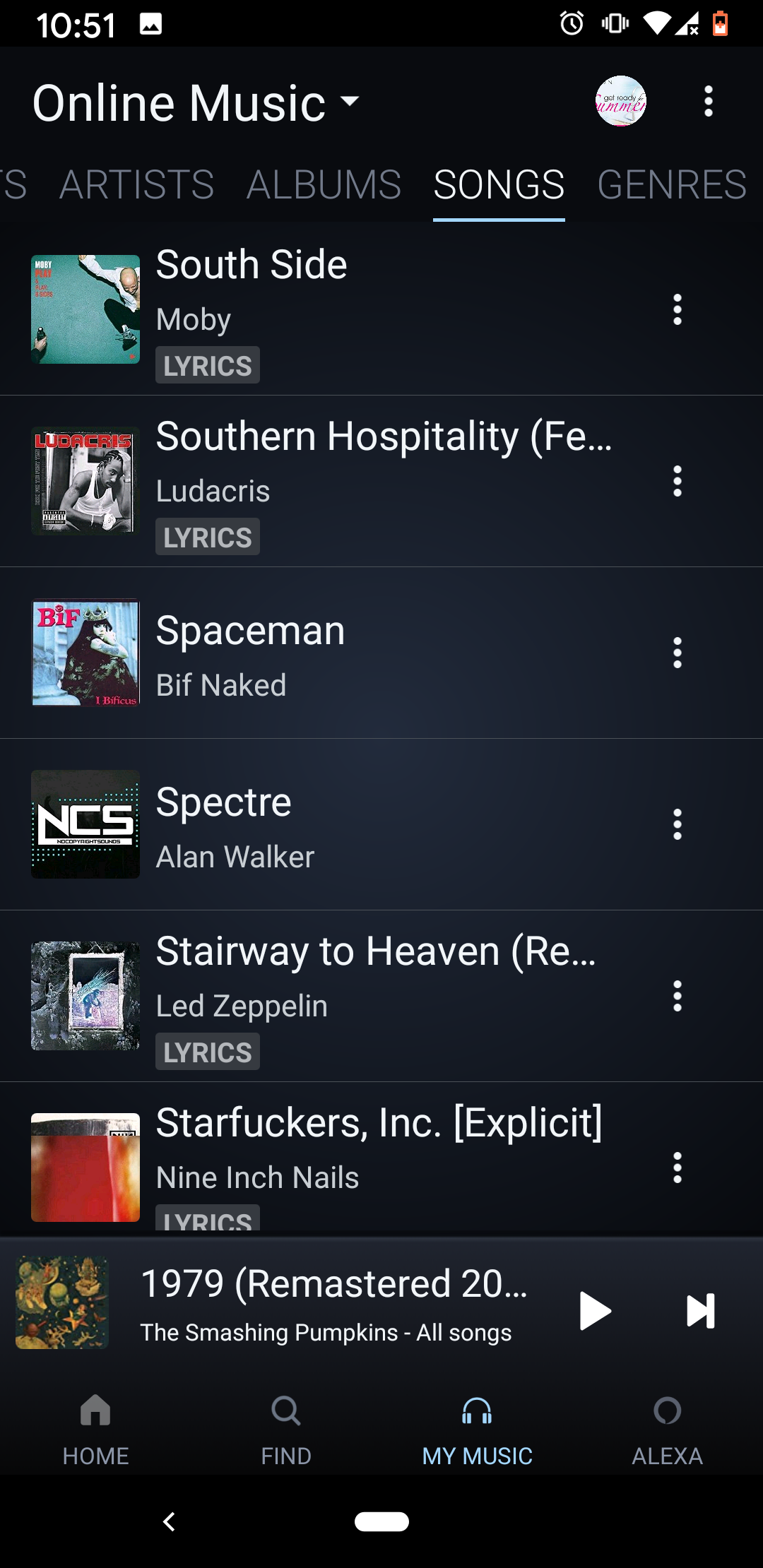Open the profile avatar
The height and width of the screenshot is (1568, 763).
point(620,101)
